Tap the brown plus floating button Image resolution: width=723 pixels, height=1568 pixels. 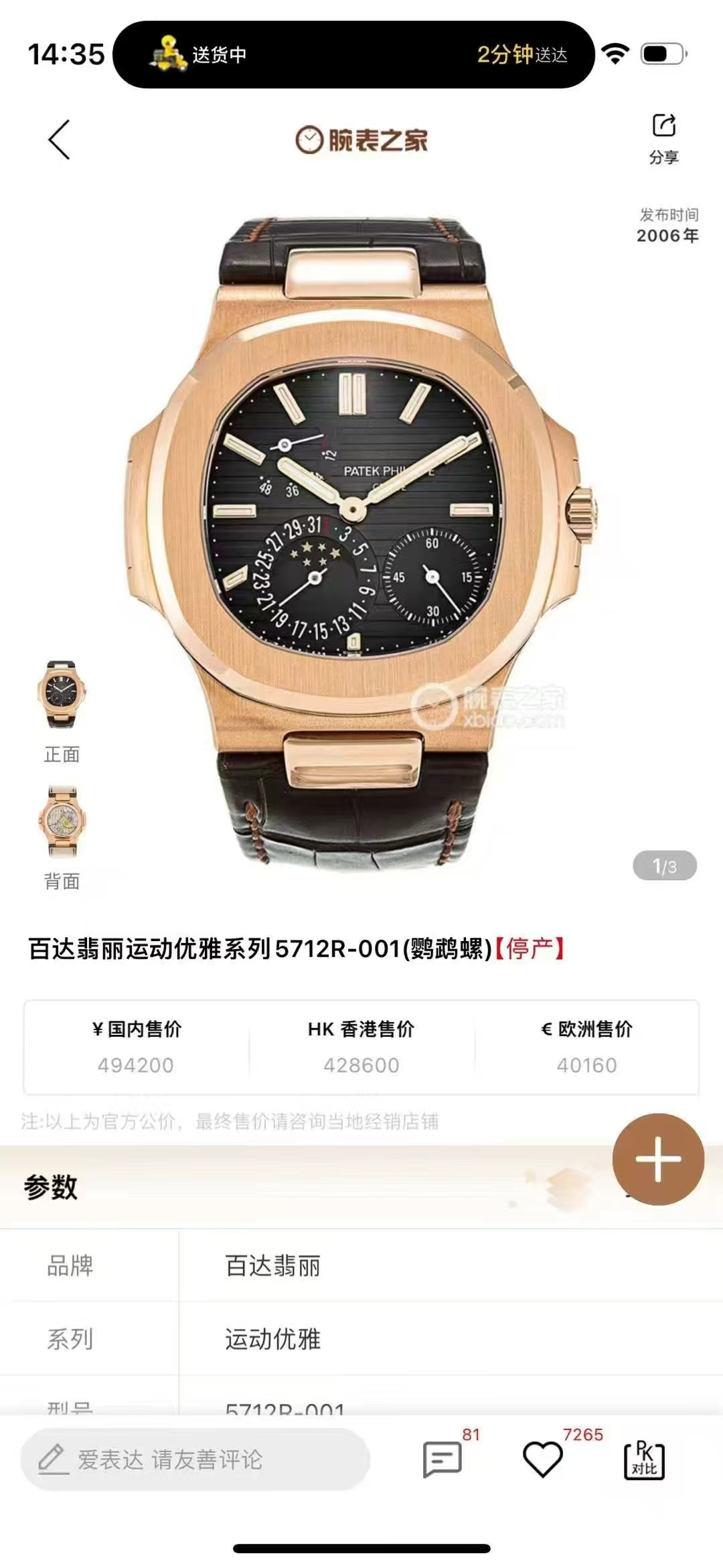point(658,1159)
